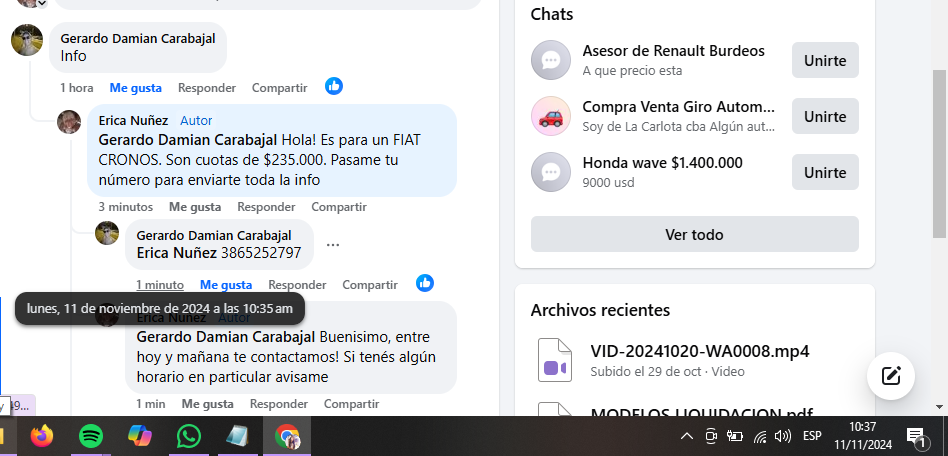Open the VID-20241020-WA0008.mp4 file

coord(699,351)
